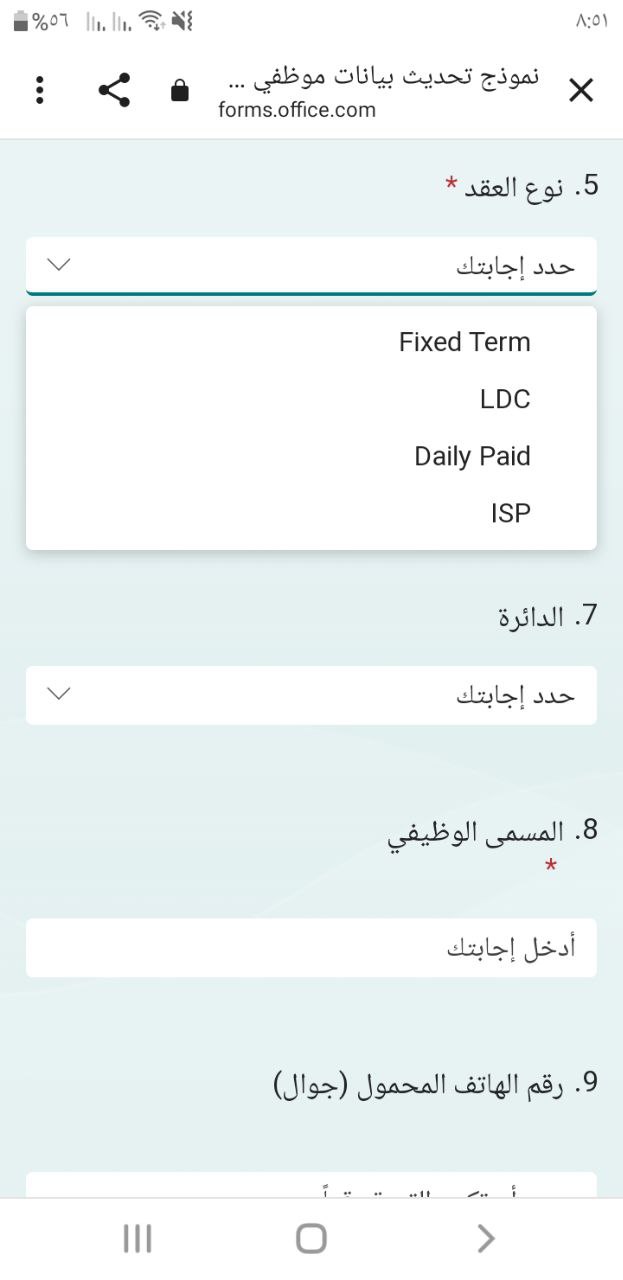The width and height of the screenshot is (623, 1280).
Task: Open recent apps view
Action: click(x=137, y=1238)
